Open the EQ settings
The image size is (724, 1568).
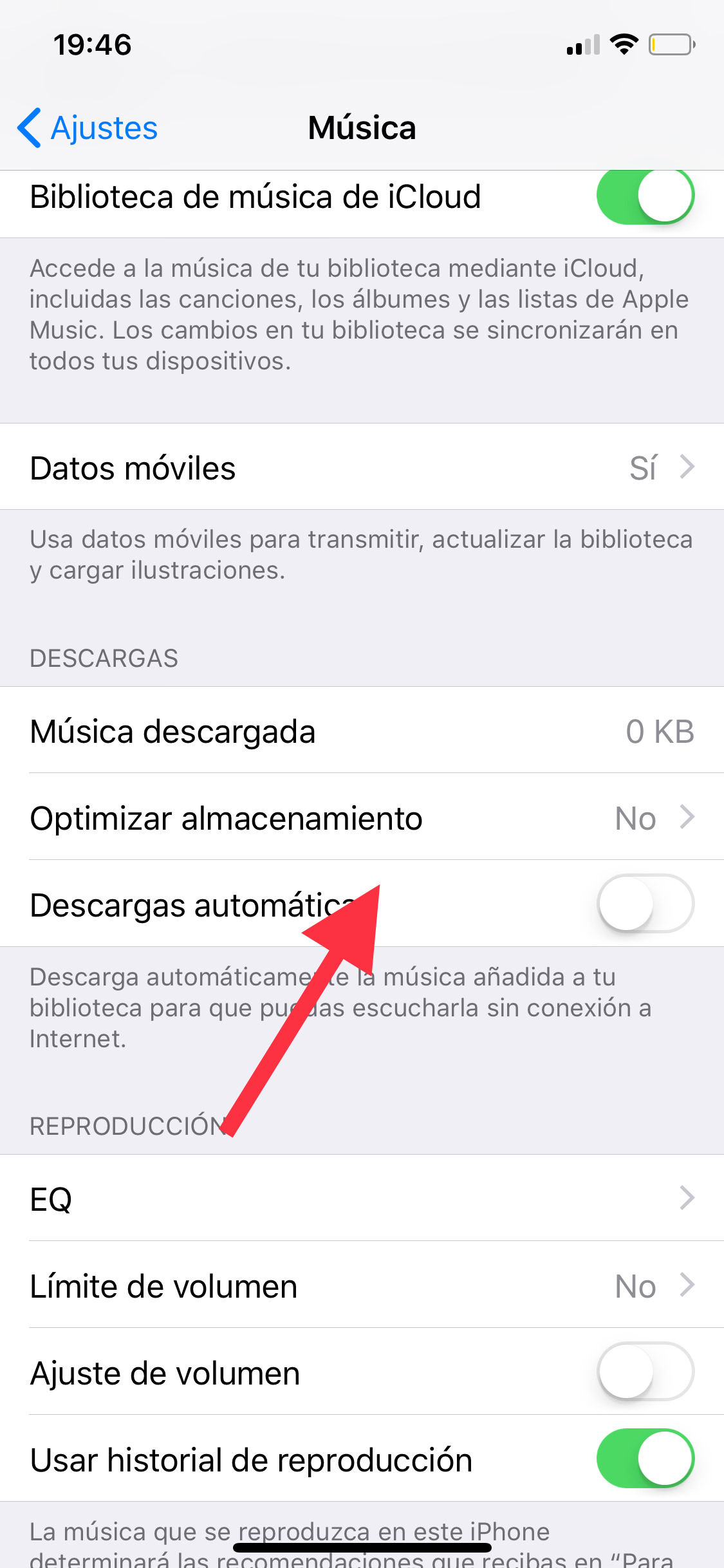click(362, 1199)
